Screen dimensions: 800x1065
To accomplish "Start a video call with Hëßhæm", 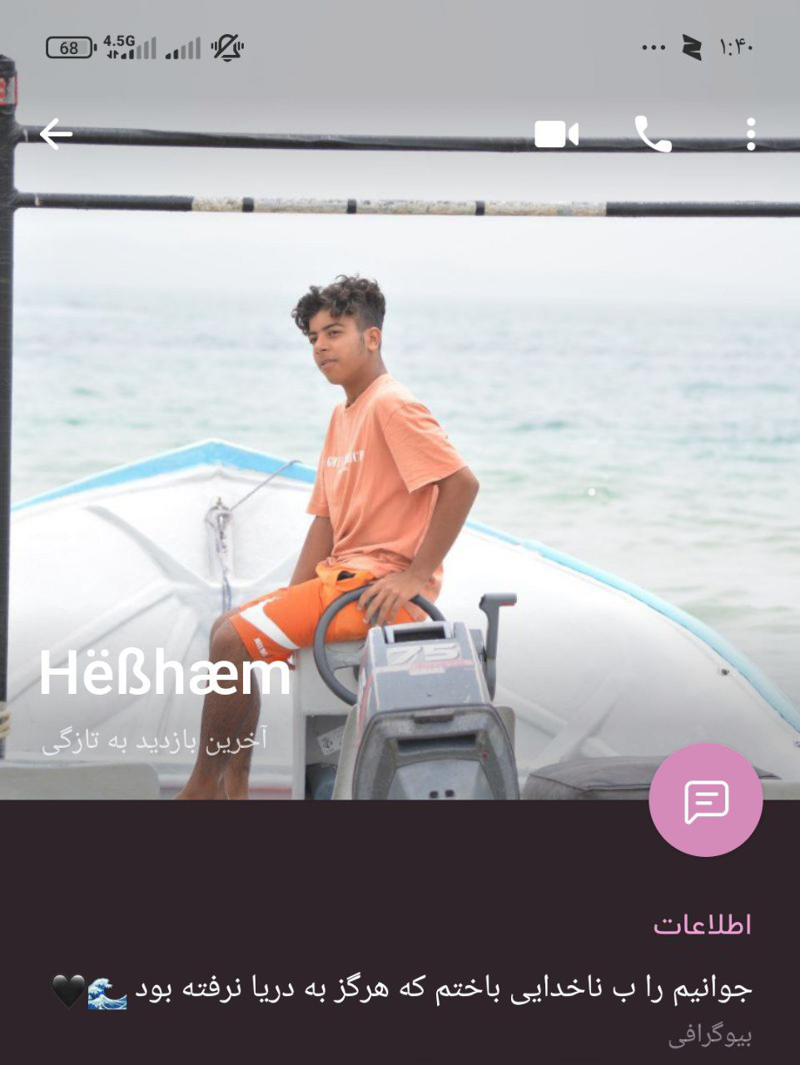I will [556, 134].
